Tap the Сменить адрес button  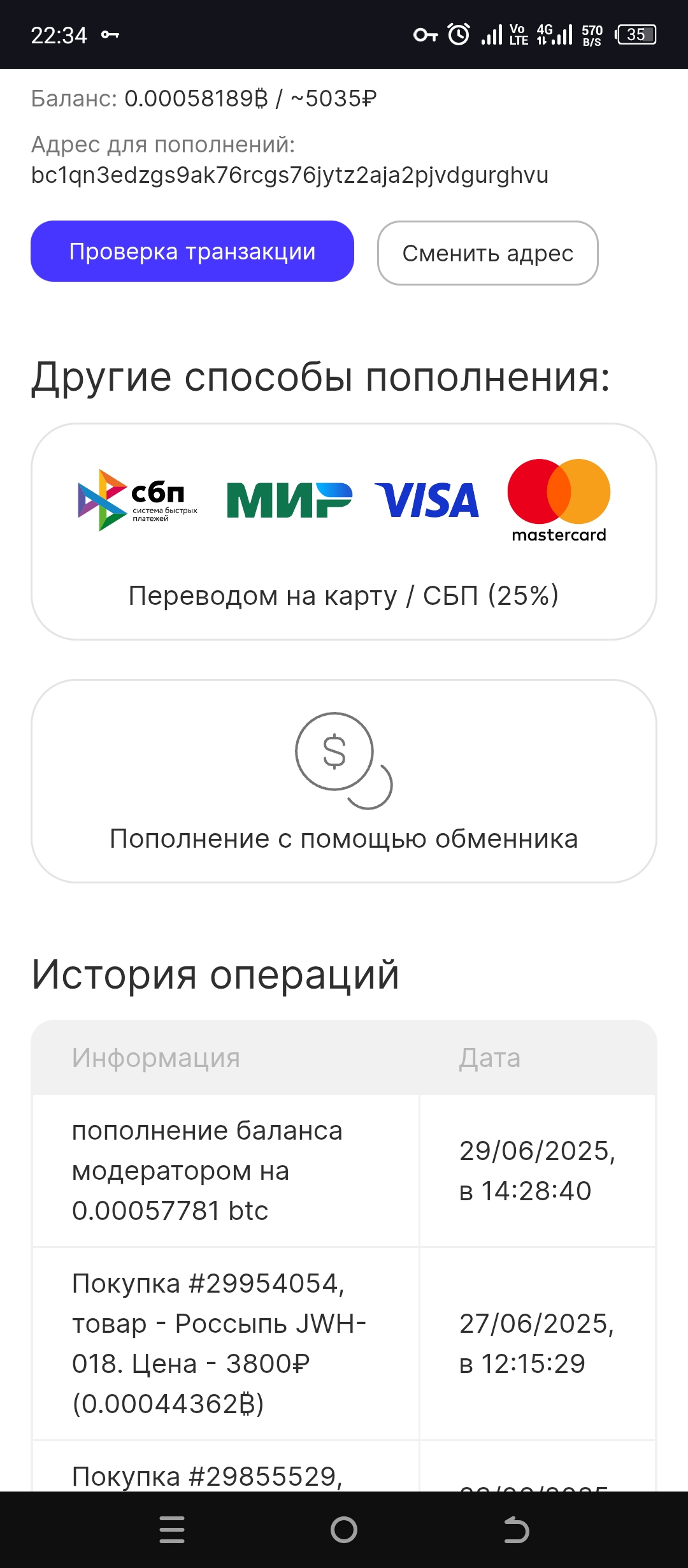488,253
